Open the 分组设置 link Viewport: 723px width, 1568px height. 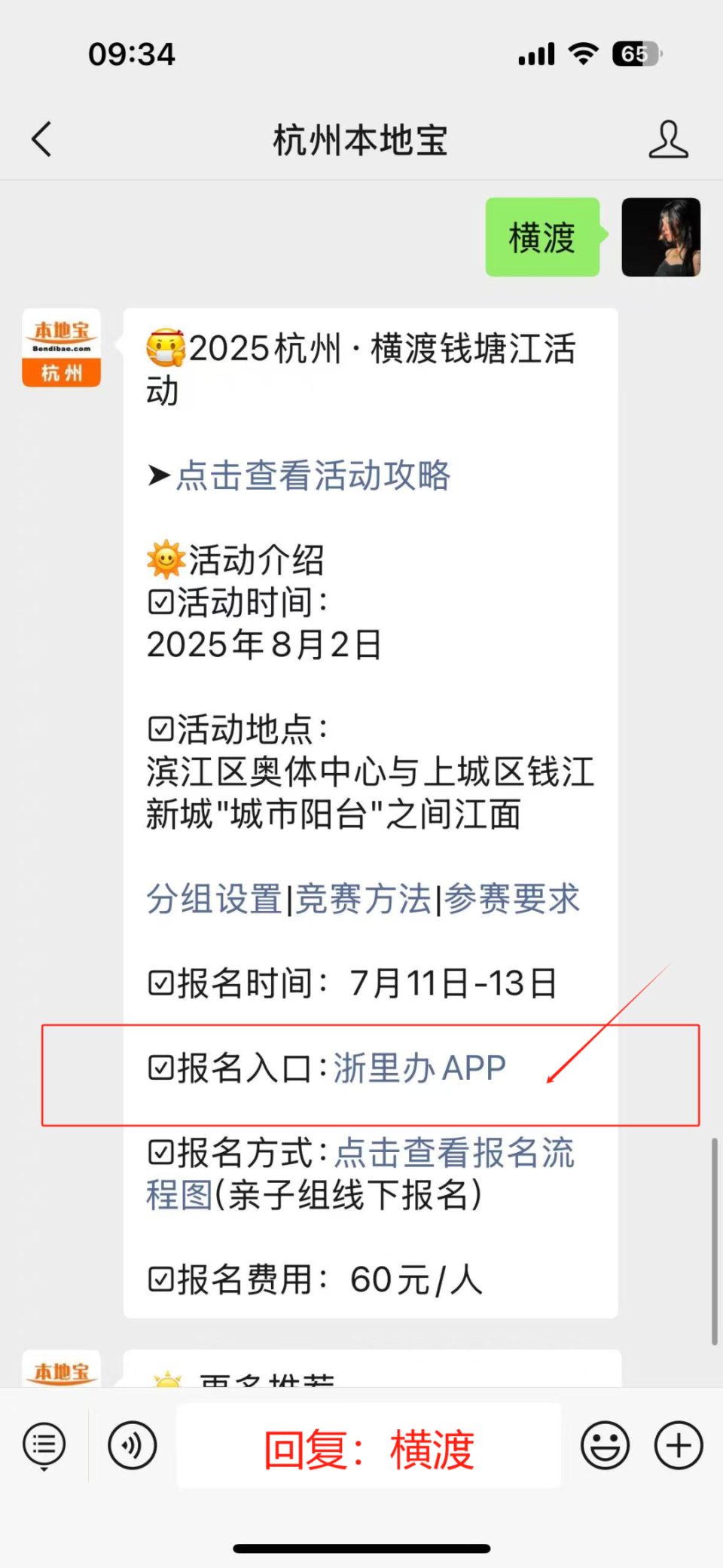(214, 899)
